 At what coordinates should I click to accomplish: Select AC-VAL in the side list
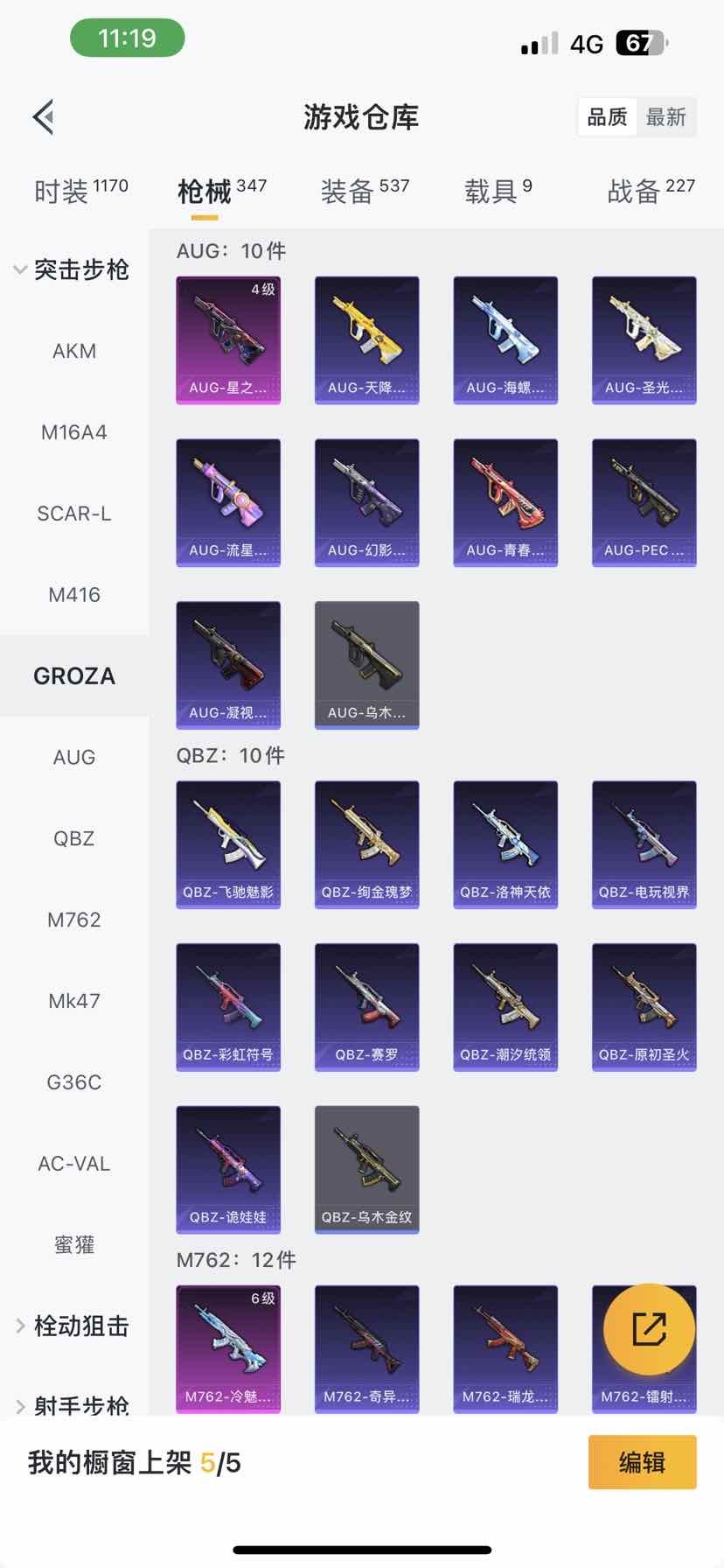tap(74, 1164)
